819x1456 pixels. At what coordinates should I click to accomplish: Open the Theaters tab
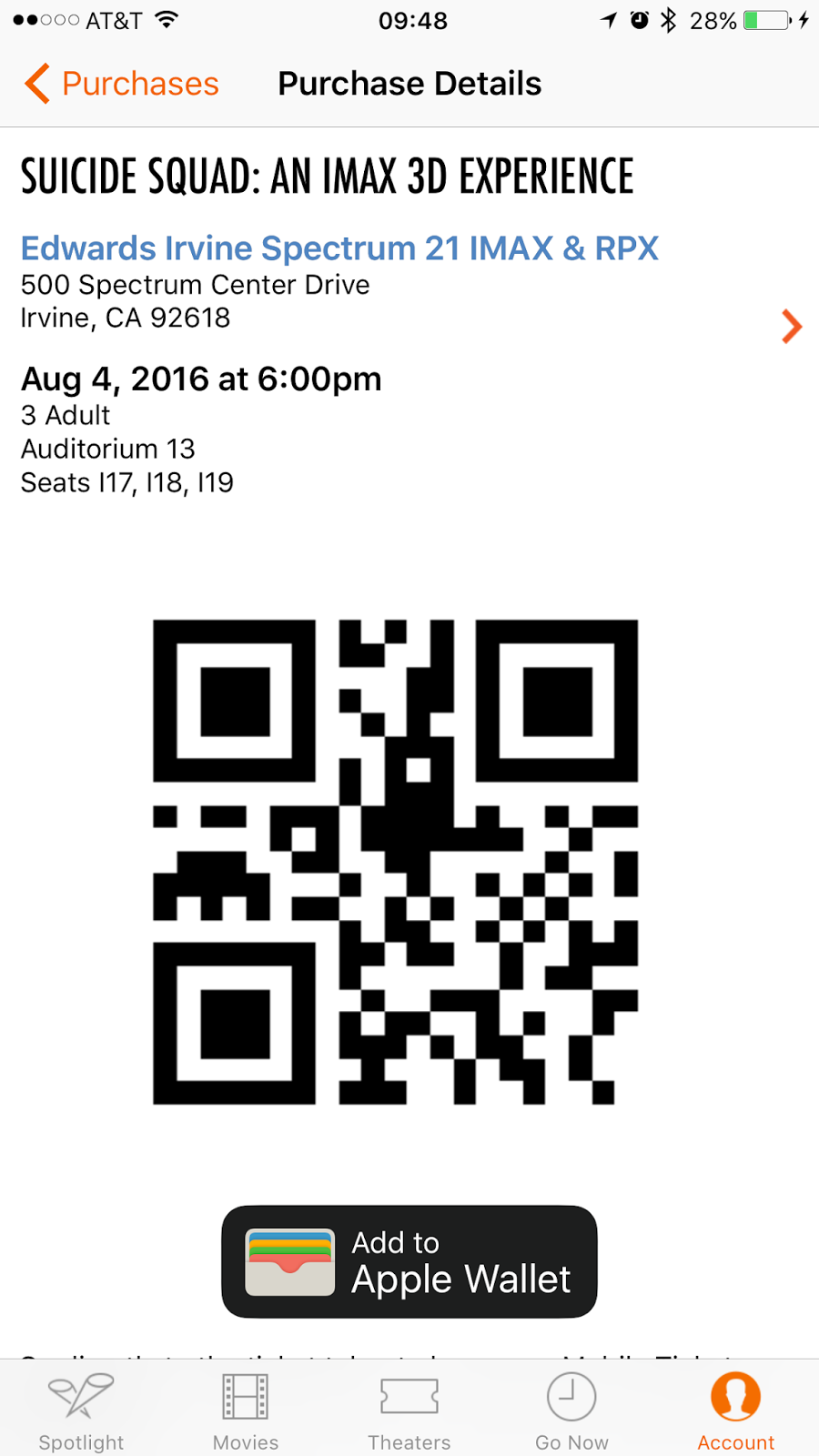click(409, 1410)
